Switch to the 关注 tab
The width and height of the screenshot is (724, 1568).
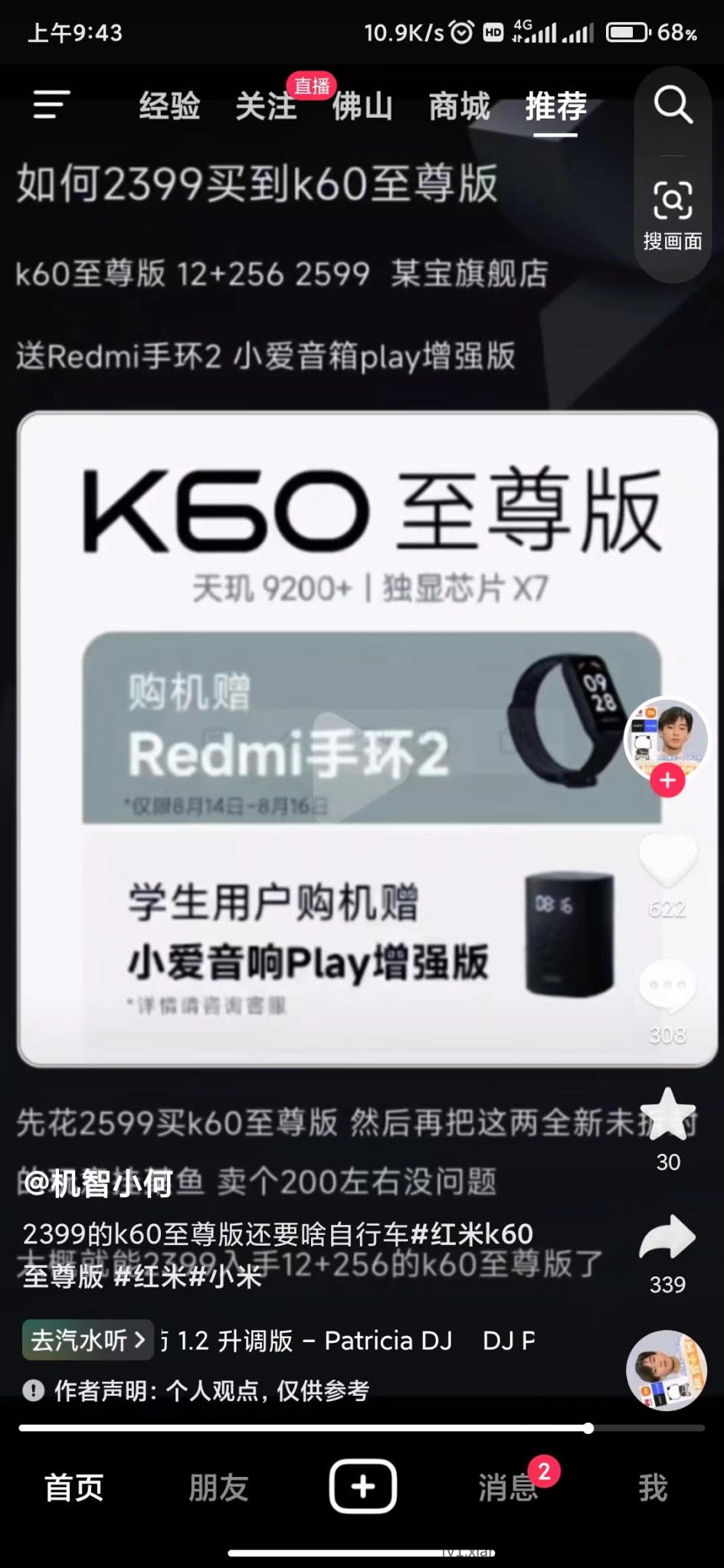click(266, 106)
